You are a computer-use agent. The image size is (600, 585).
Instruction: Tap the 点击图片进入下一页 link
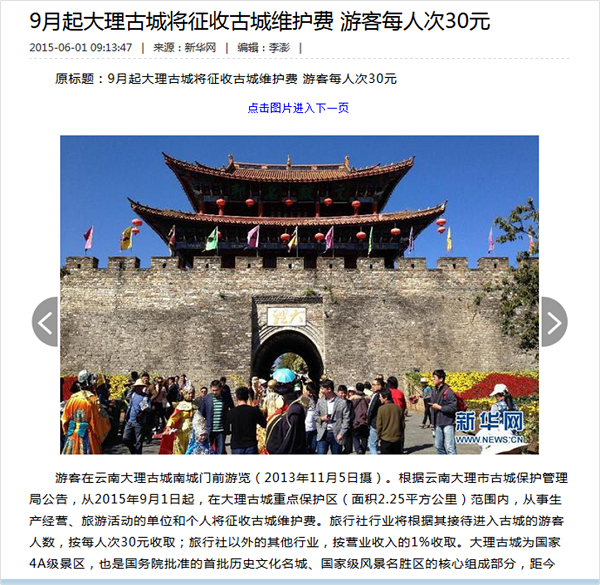point(299,108)
